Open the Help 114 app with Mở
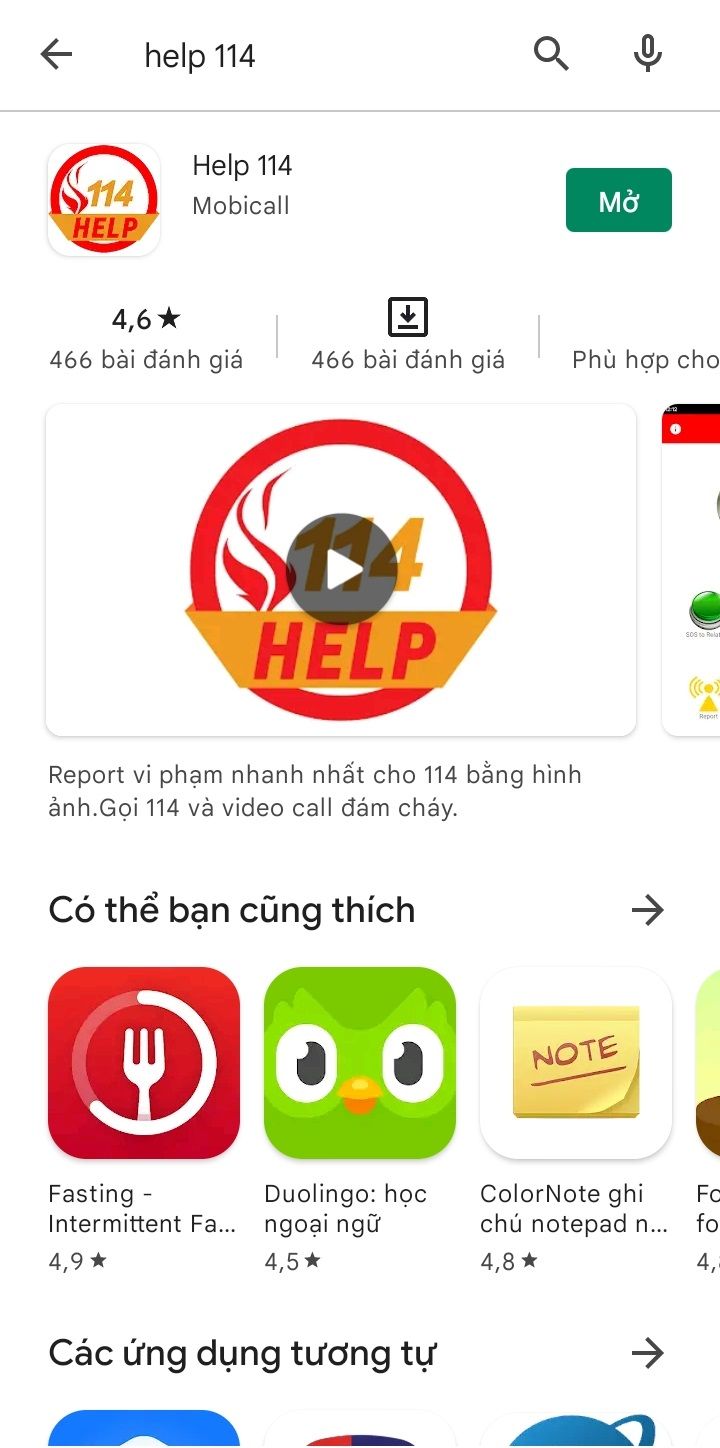Viewport: 720px width, 1448px height. (x=619, y=200)
